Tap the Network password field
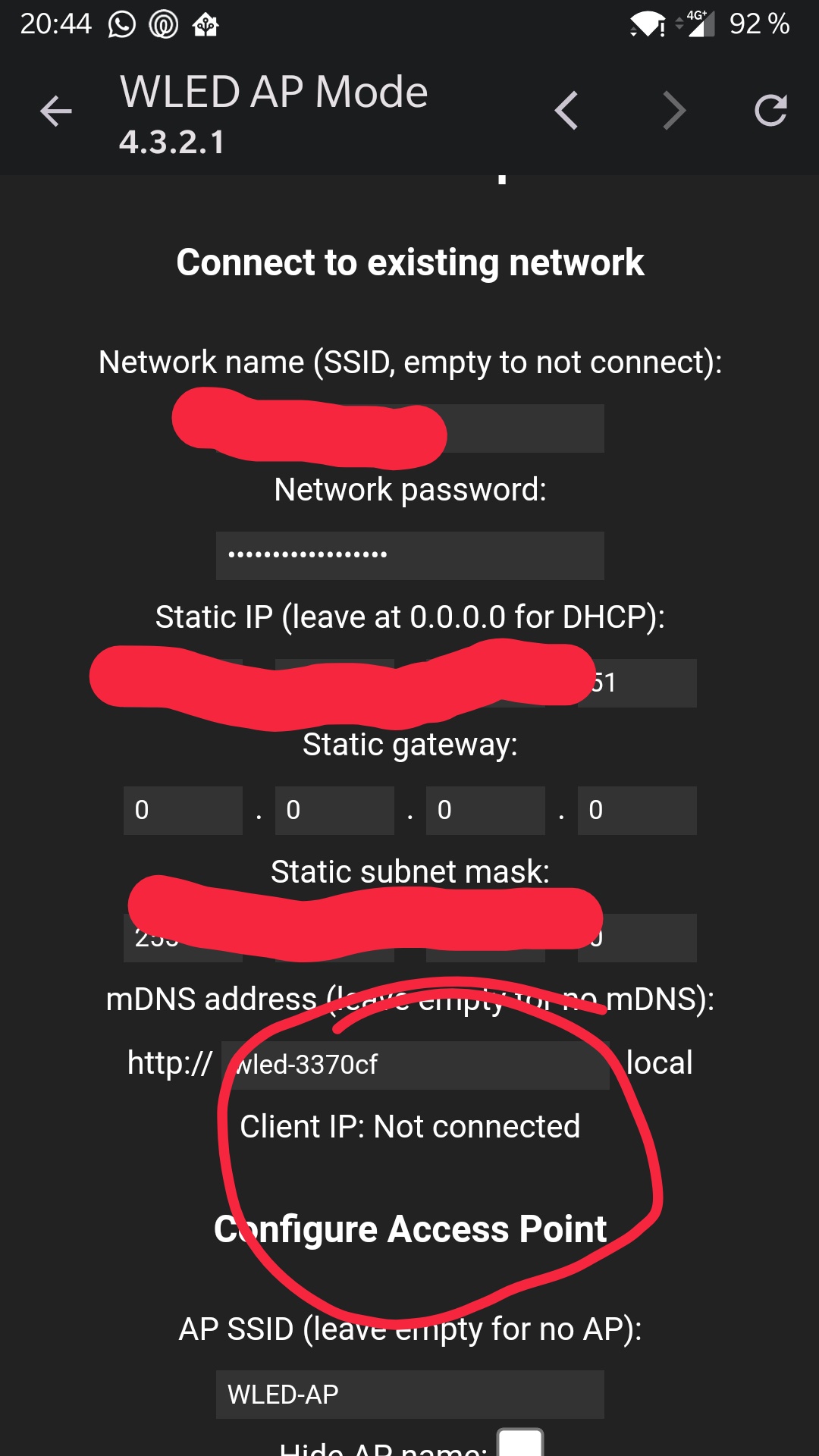Screen dimensions: 819x1456 (x=409, y=556)
